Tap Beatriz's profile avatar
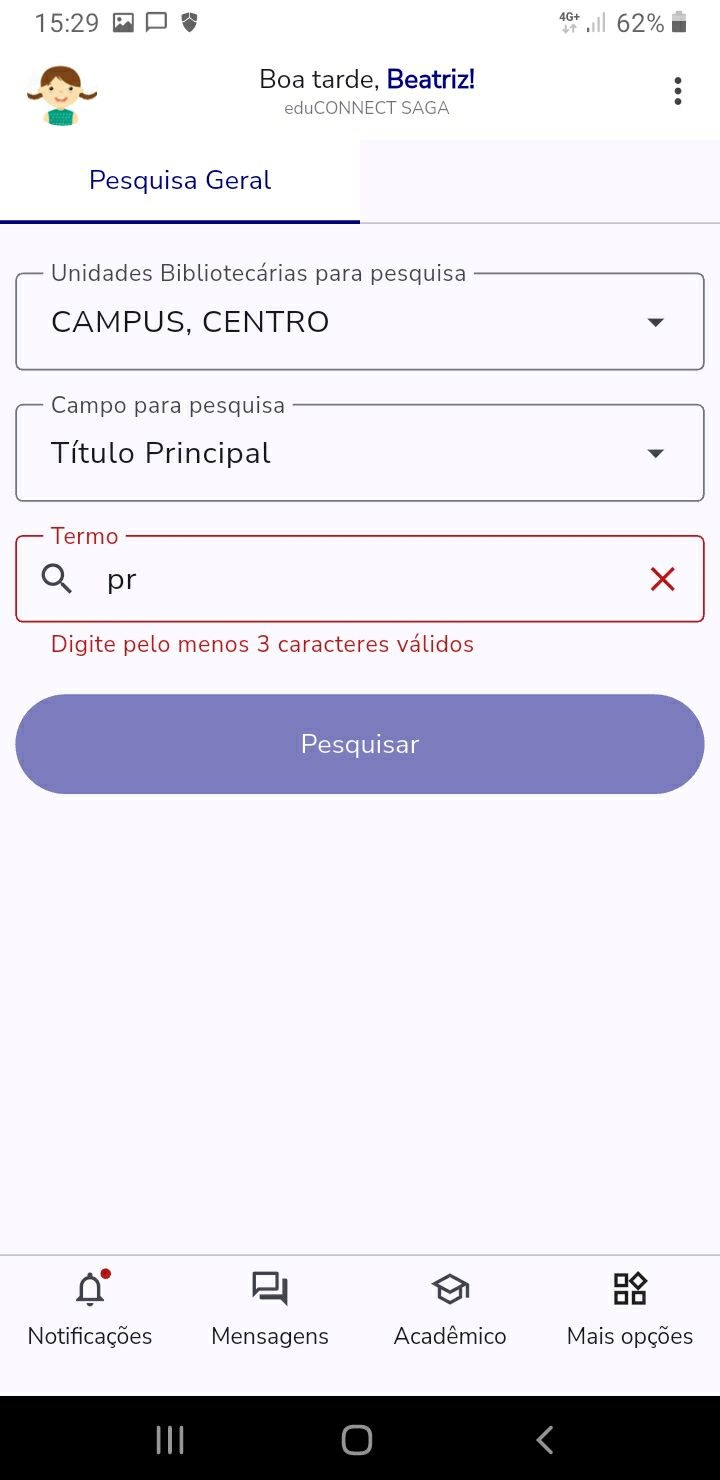The image size is (720, 1480). coord(62,94)
